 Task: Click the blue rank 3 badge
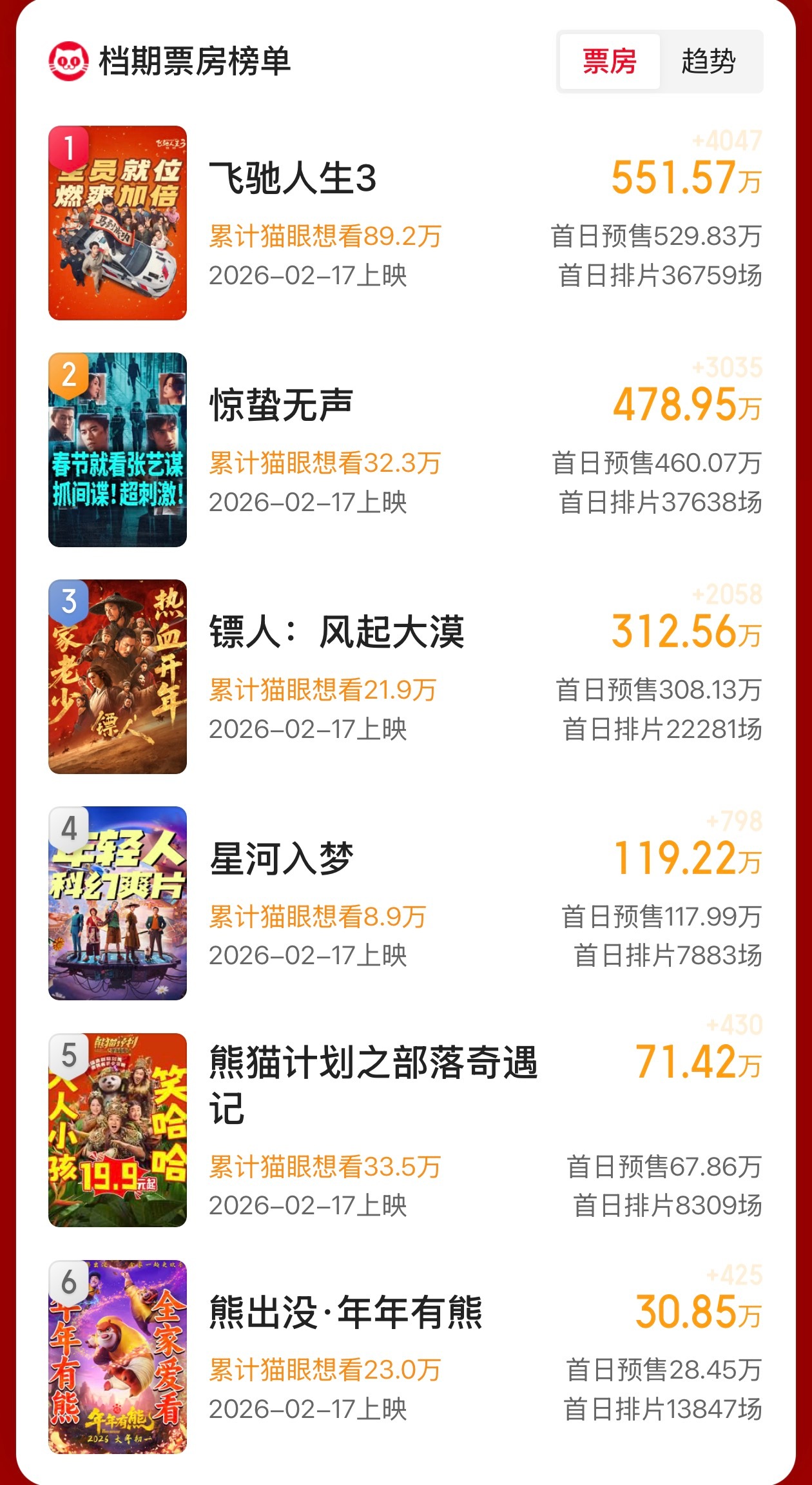[x=68, y=601]
